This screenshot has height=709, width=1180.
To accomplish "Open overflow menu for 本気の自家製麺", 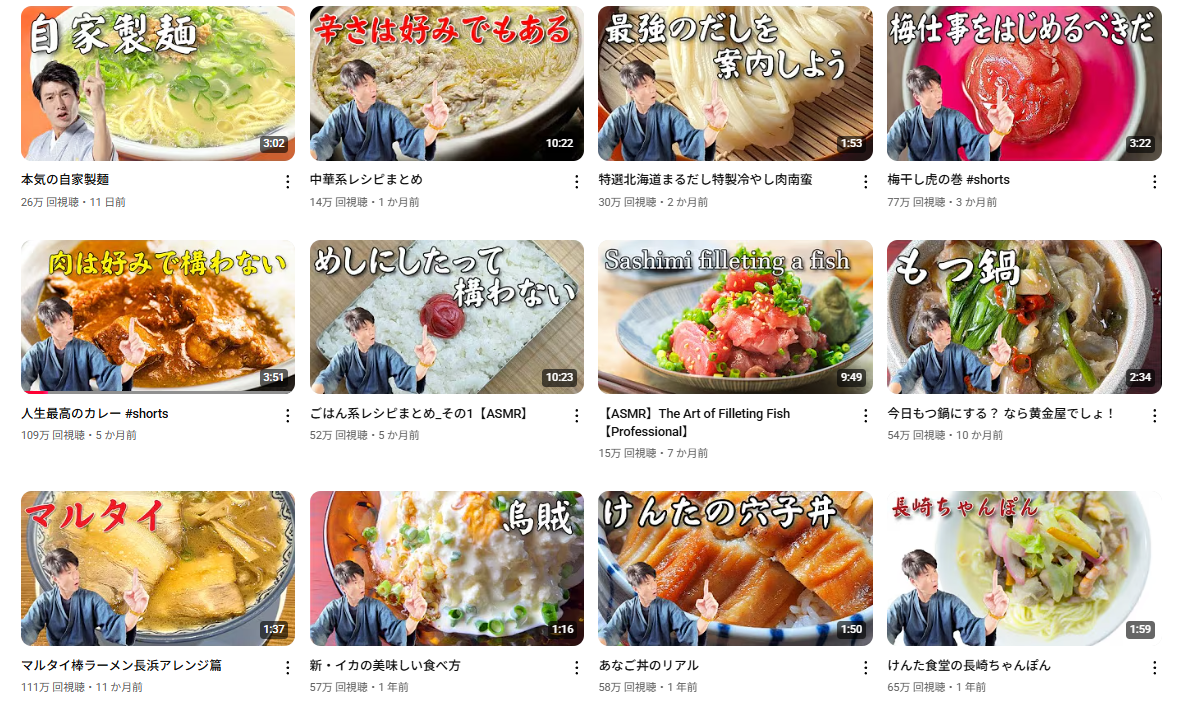I will [x=288, y=182].
